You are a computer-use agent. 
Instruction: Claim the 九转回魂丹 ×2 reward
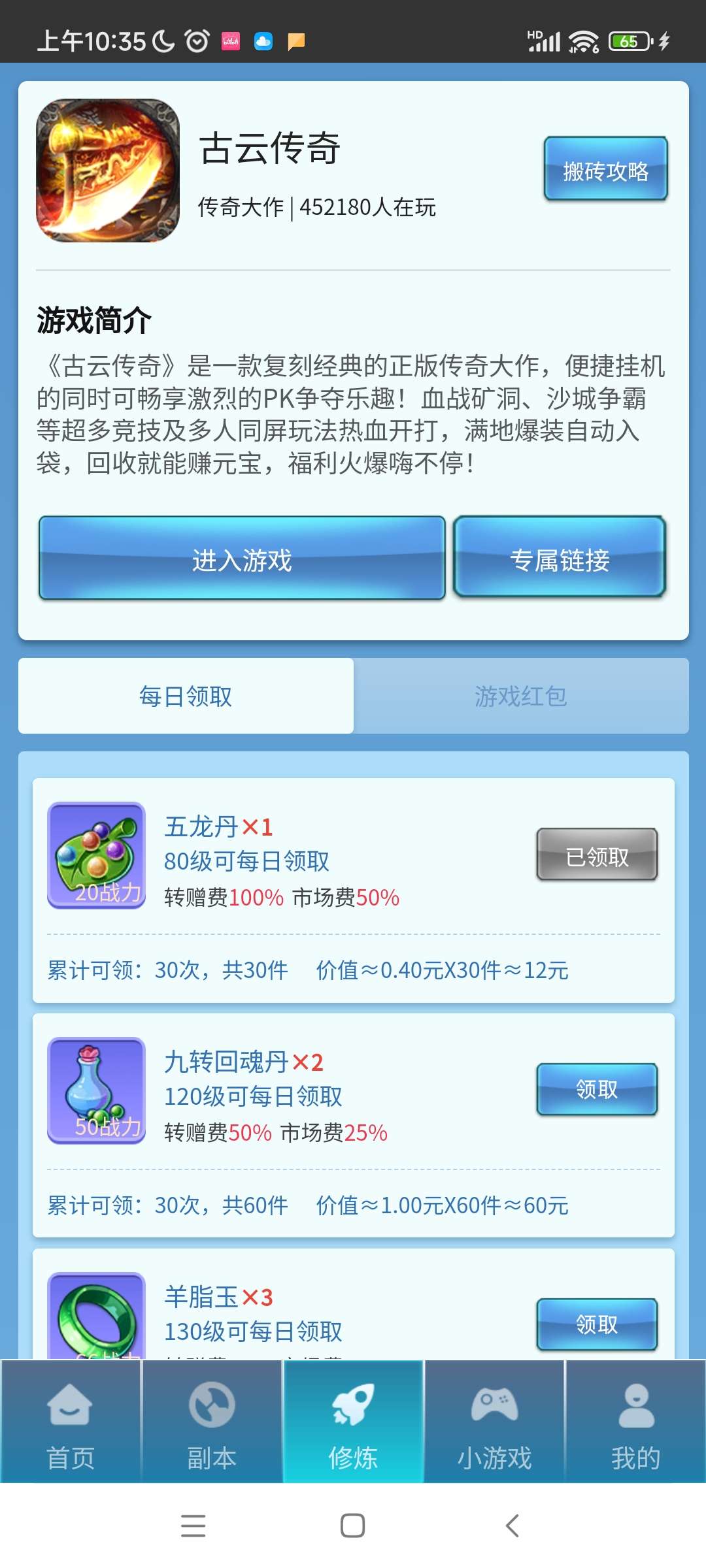point(596,1089)
